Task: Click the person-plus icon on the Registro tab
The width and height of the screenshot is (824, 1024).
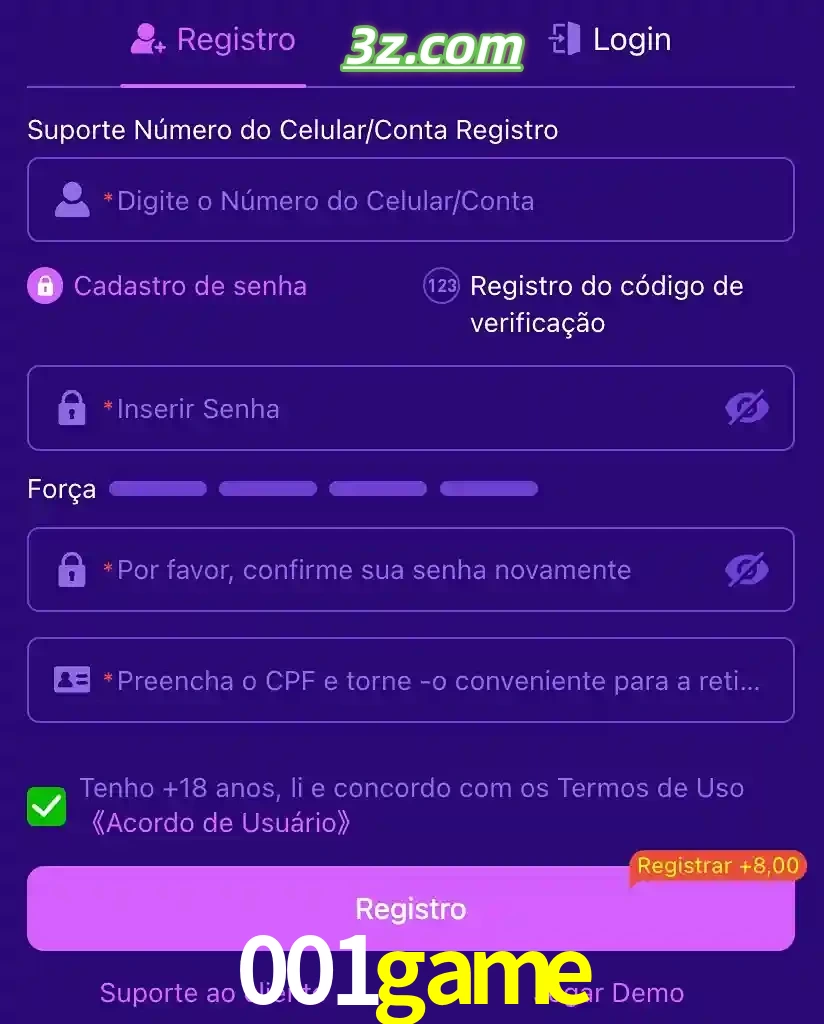Action: point(143,40)
